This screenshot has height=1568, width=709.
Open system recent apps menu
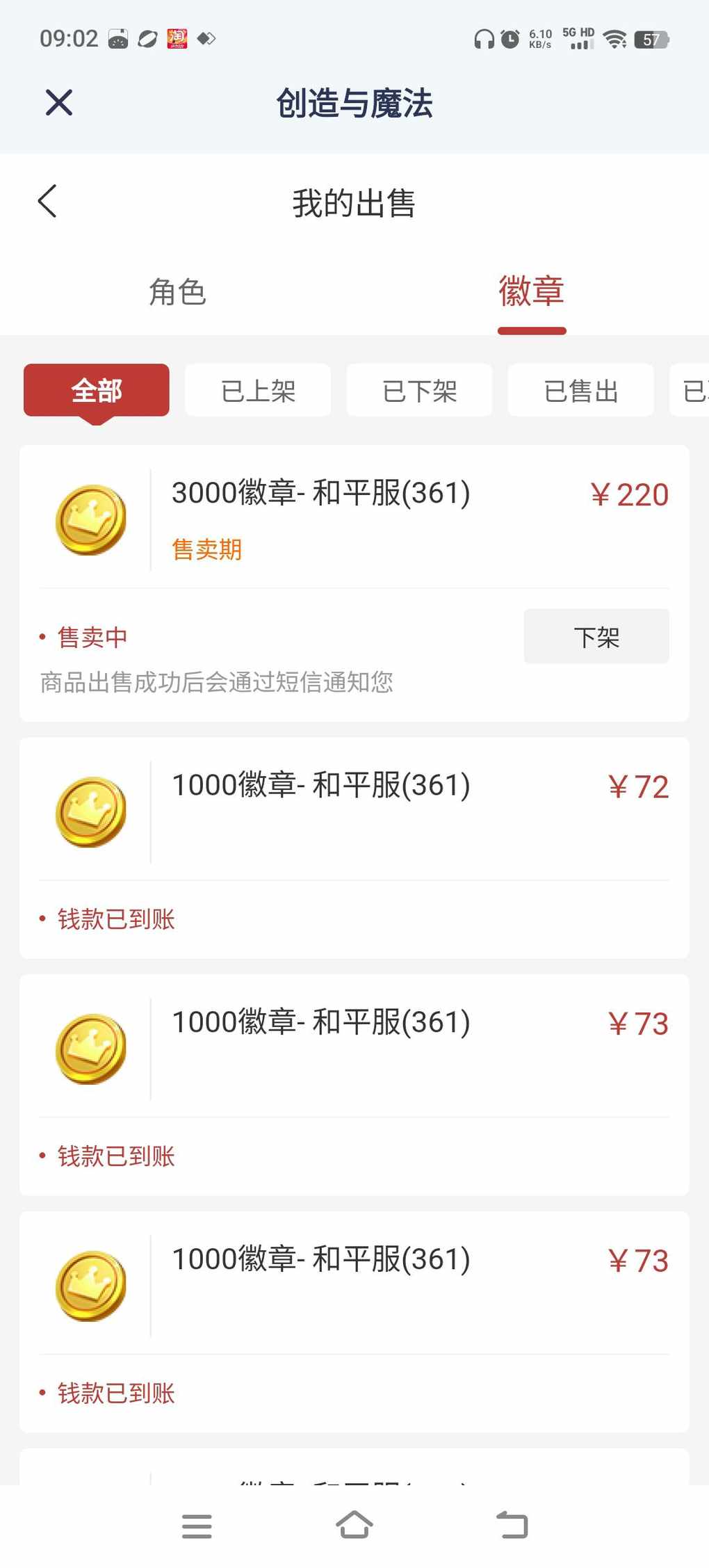197,1526
